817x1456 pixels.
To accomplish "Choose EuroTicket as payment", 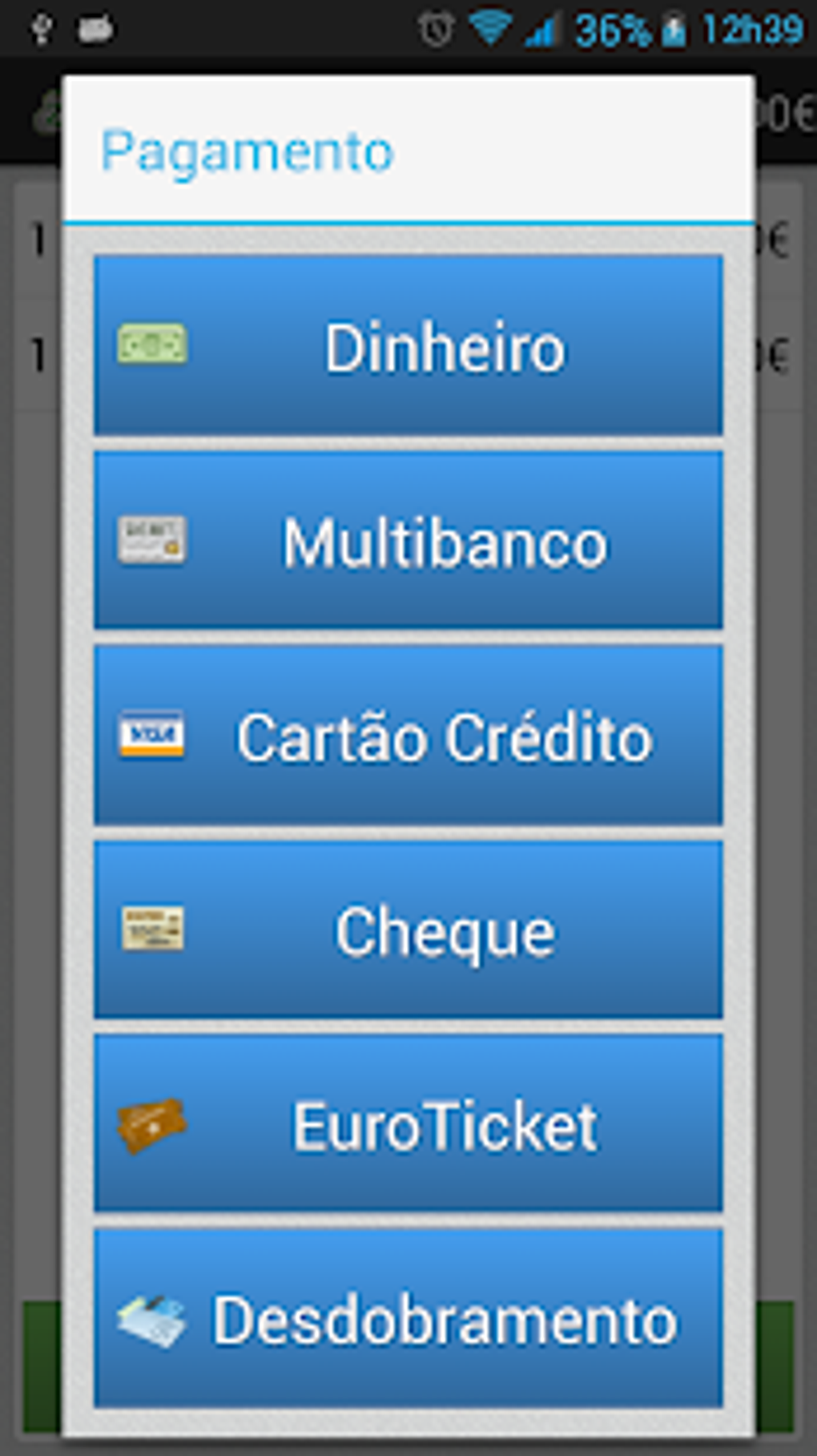I will click(x=408, y=1124).
